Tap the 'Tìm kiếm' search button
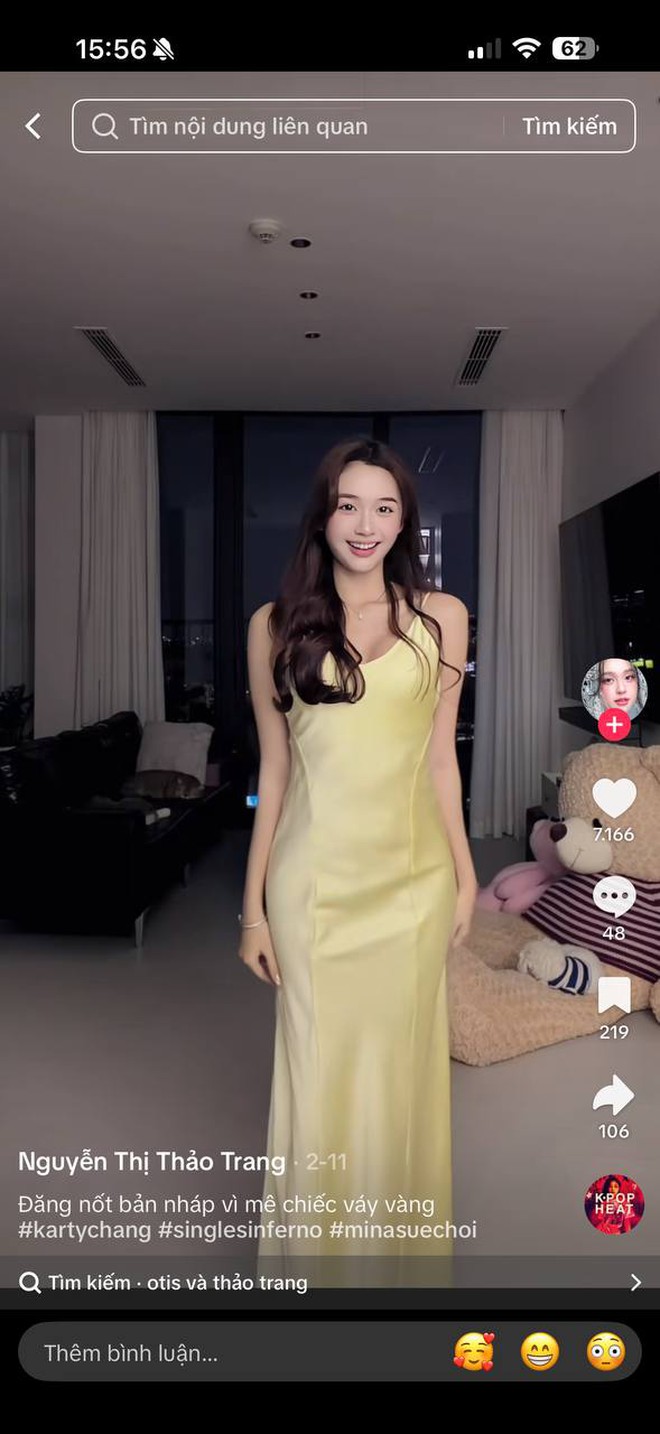The height and width of the screenshot is (1434, 660). coord(569,126)
